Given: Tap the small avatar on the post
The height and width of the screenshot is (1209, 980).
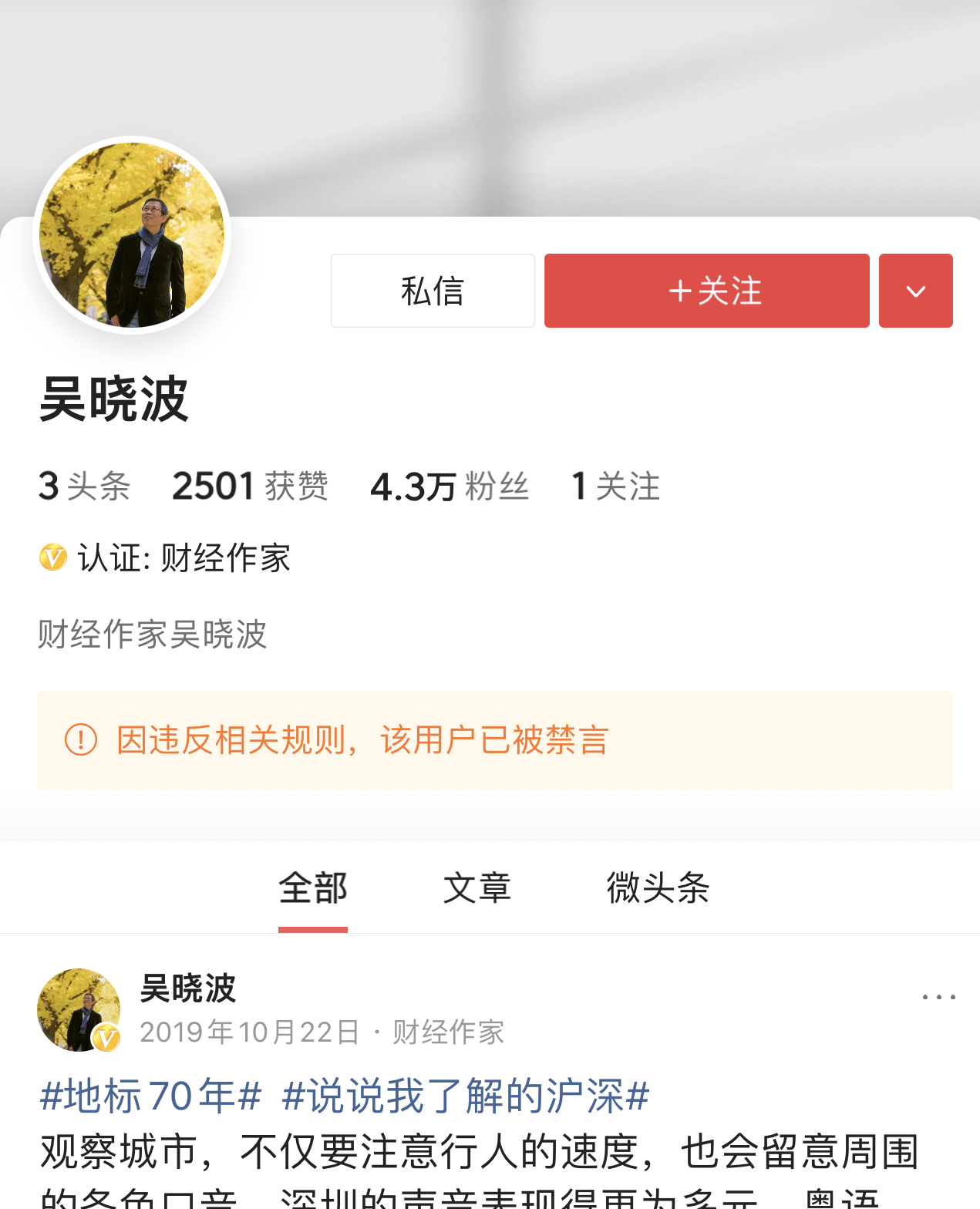Looking at the screenshot, I should tap(78, 1009).
